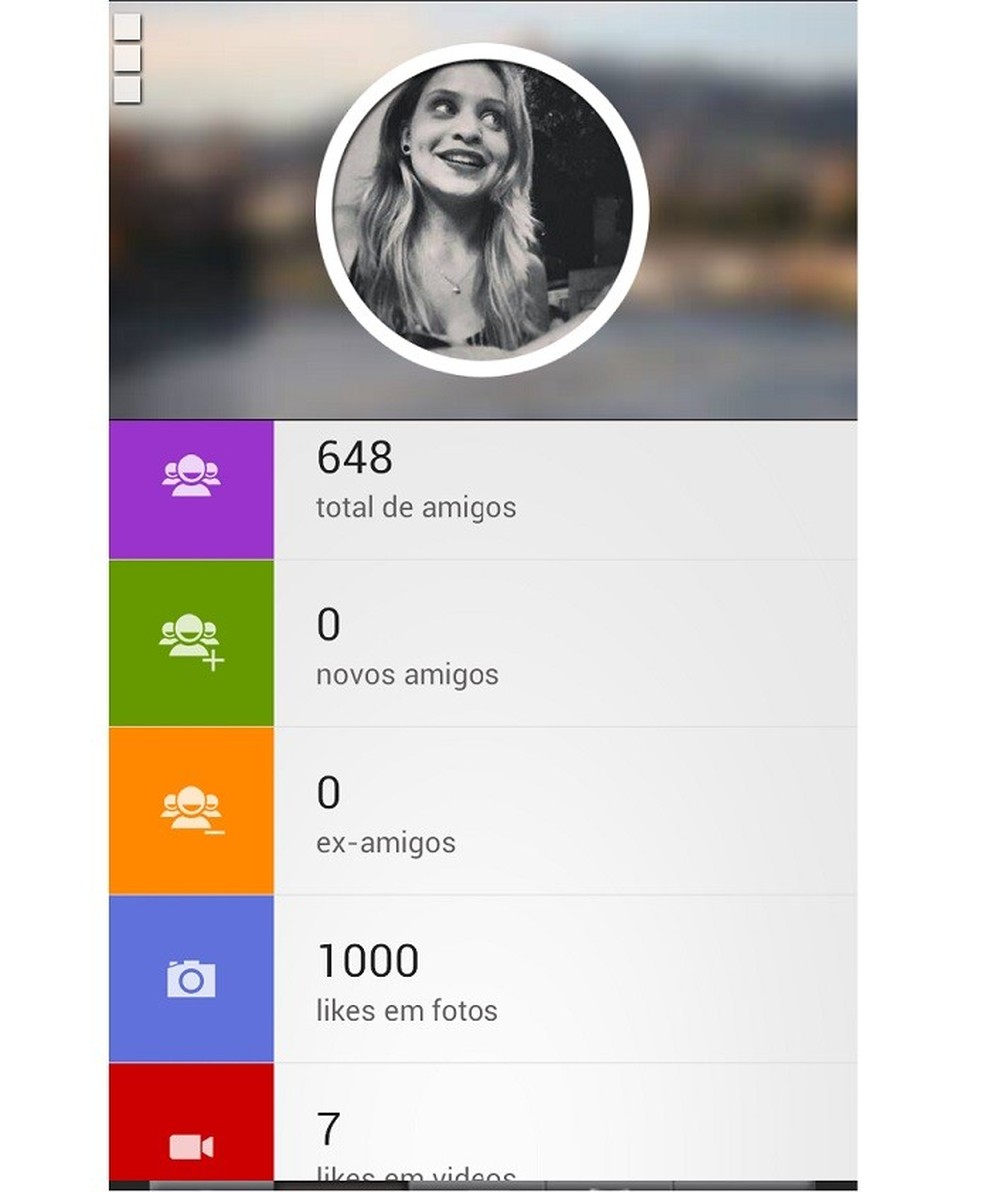This screenshot has height=1192, width=984.
Task: Open the blue camera icon for photo likes
Action: coord(192,978)
